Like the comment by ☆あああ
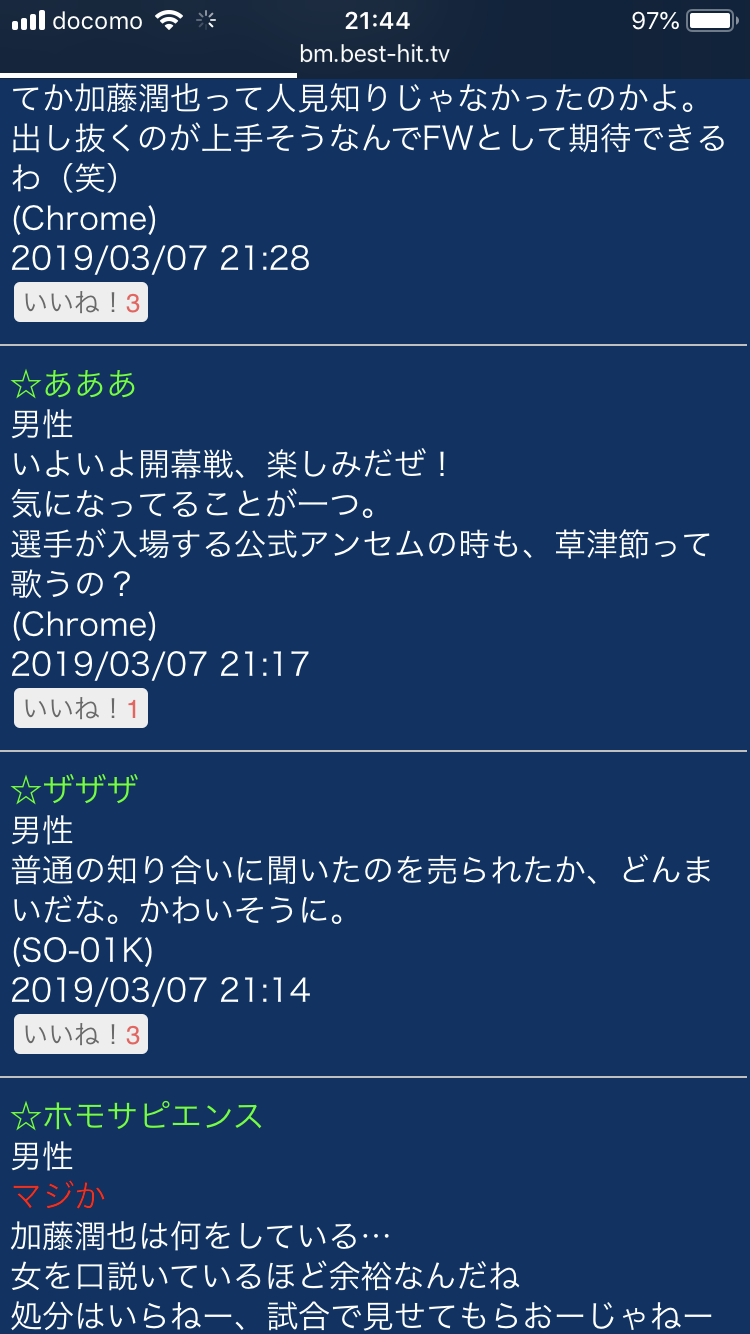The height and width of the screenshot is (1334, 750). click(x=81, y=709)
